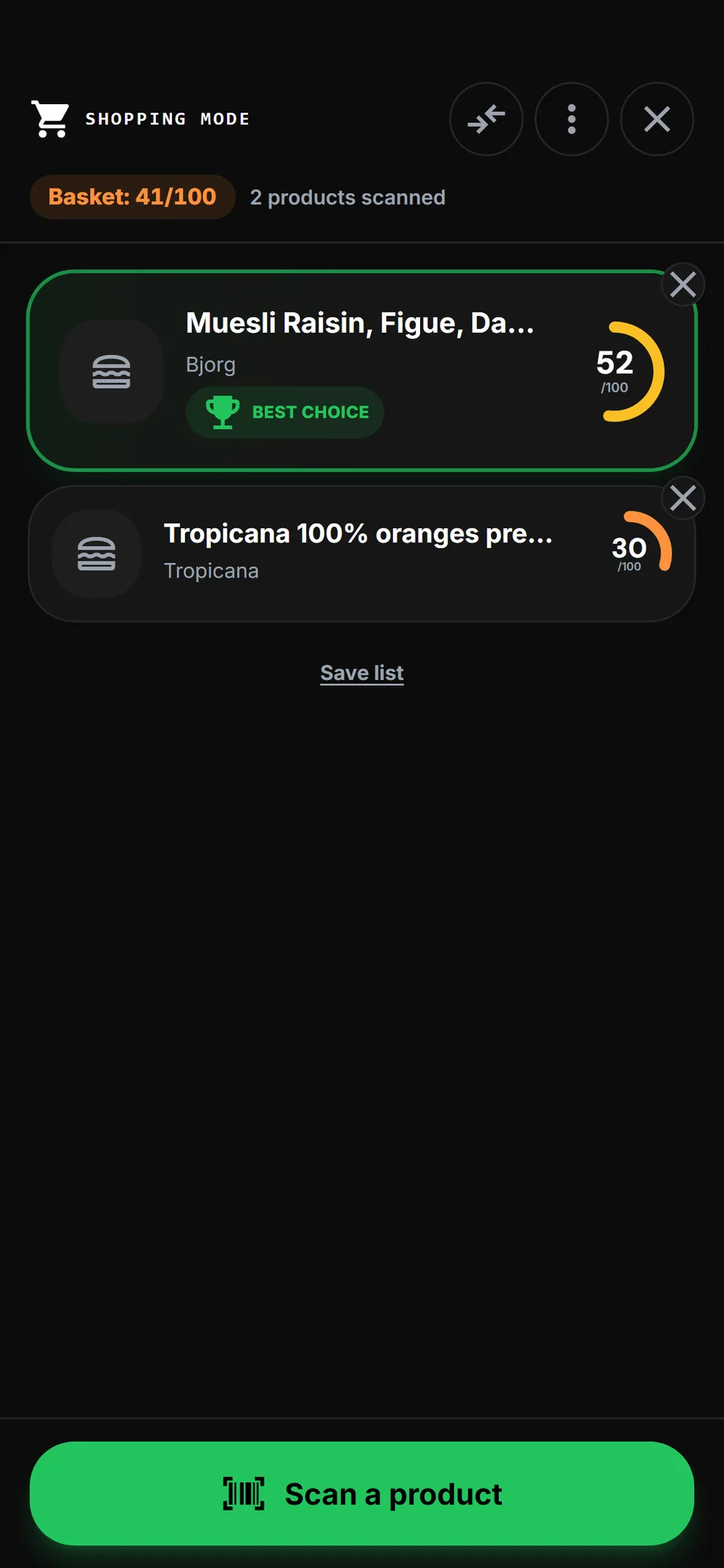Remove the Muesli Raisin product
The width and height of the screenshot is (724, 1568).
683,284
